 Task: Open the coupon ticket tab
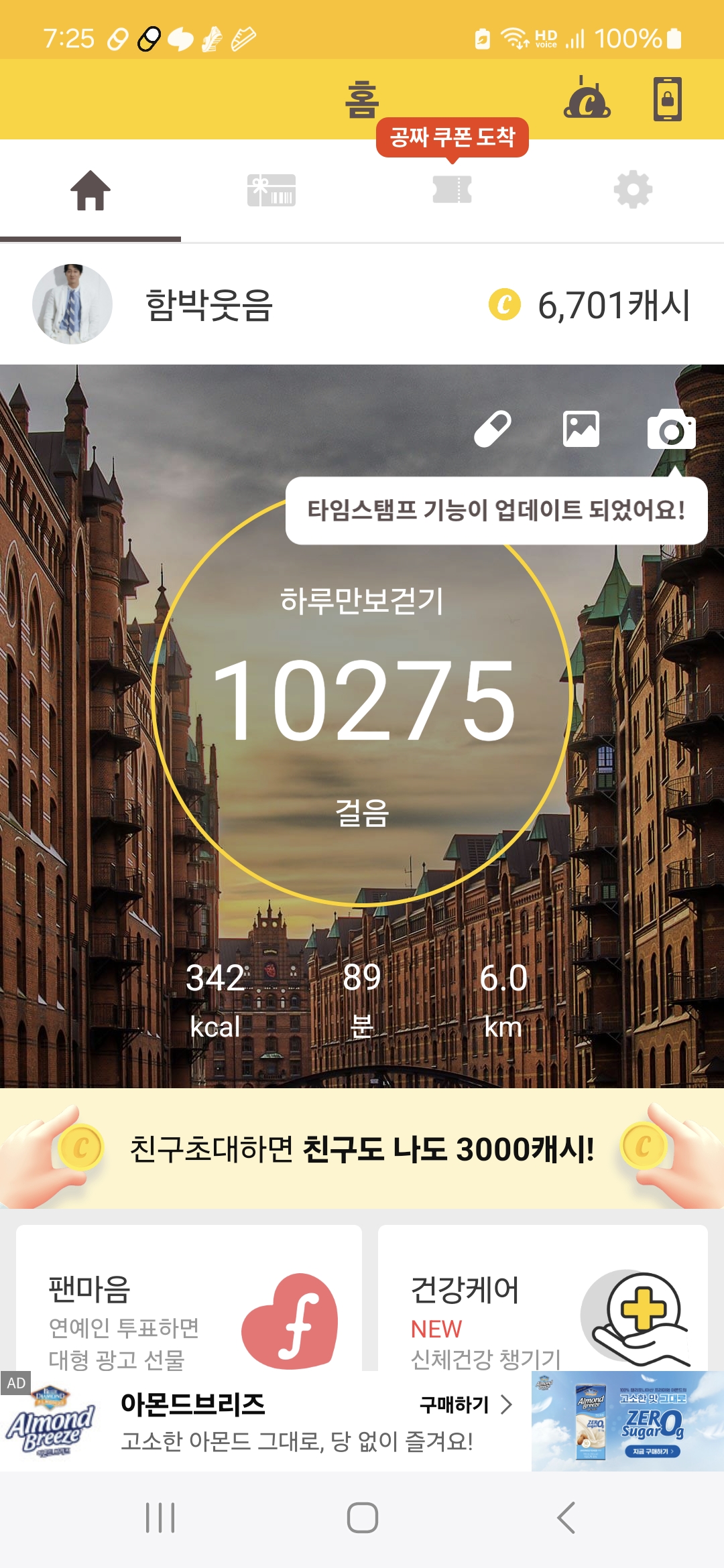(x=452, y=190)
